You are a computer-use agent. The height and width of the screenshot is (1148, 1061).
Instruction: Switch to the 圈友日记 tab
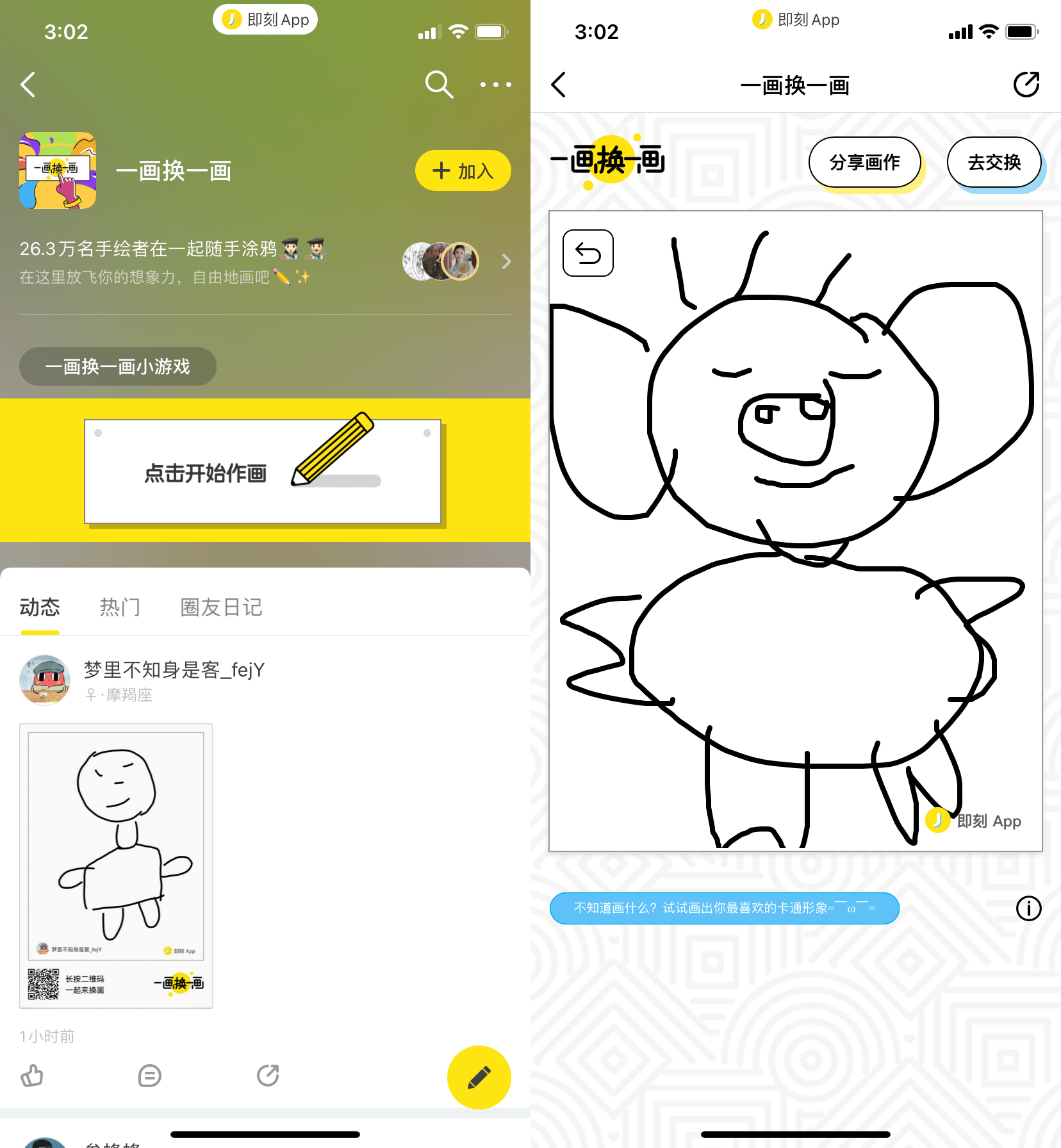point(221,607)
